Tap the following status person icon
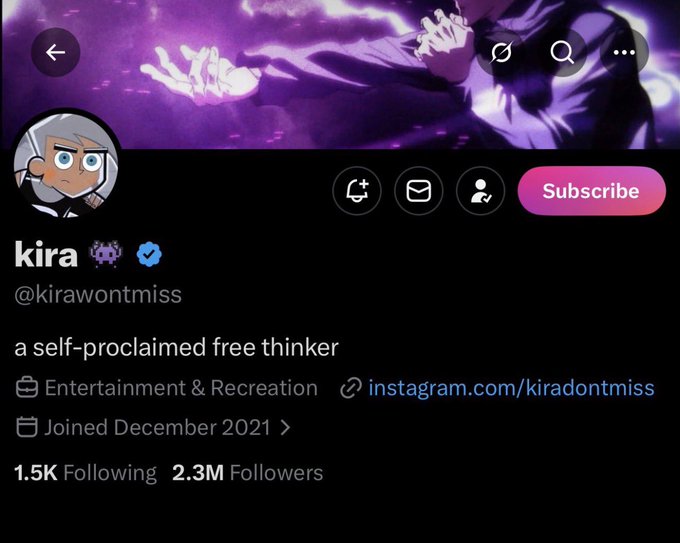Image resolution: width=680 pixels, height=543 pixels. 480,191
